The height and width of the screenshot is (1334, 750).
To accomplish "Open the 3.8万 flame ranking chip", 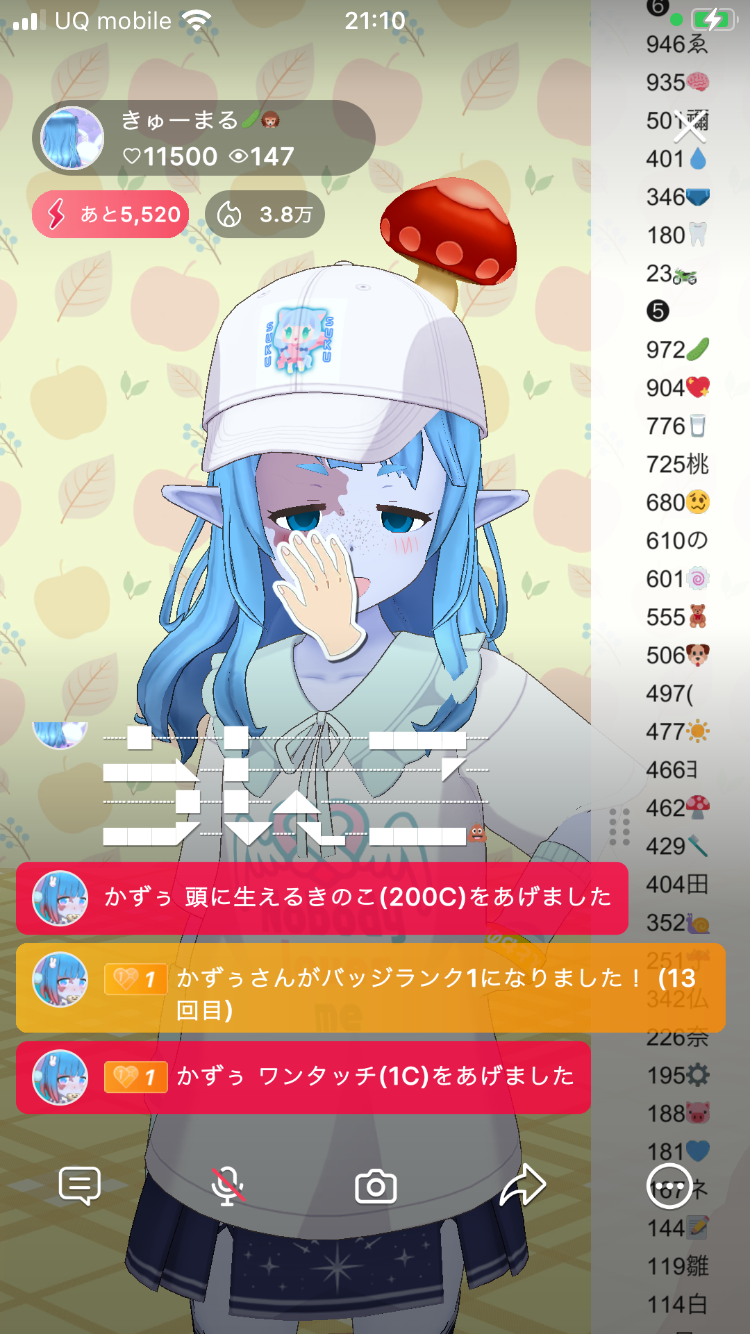I will 265,214.
